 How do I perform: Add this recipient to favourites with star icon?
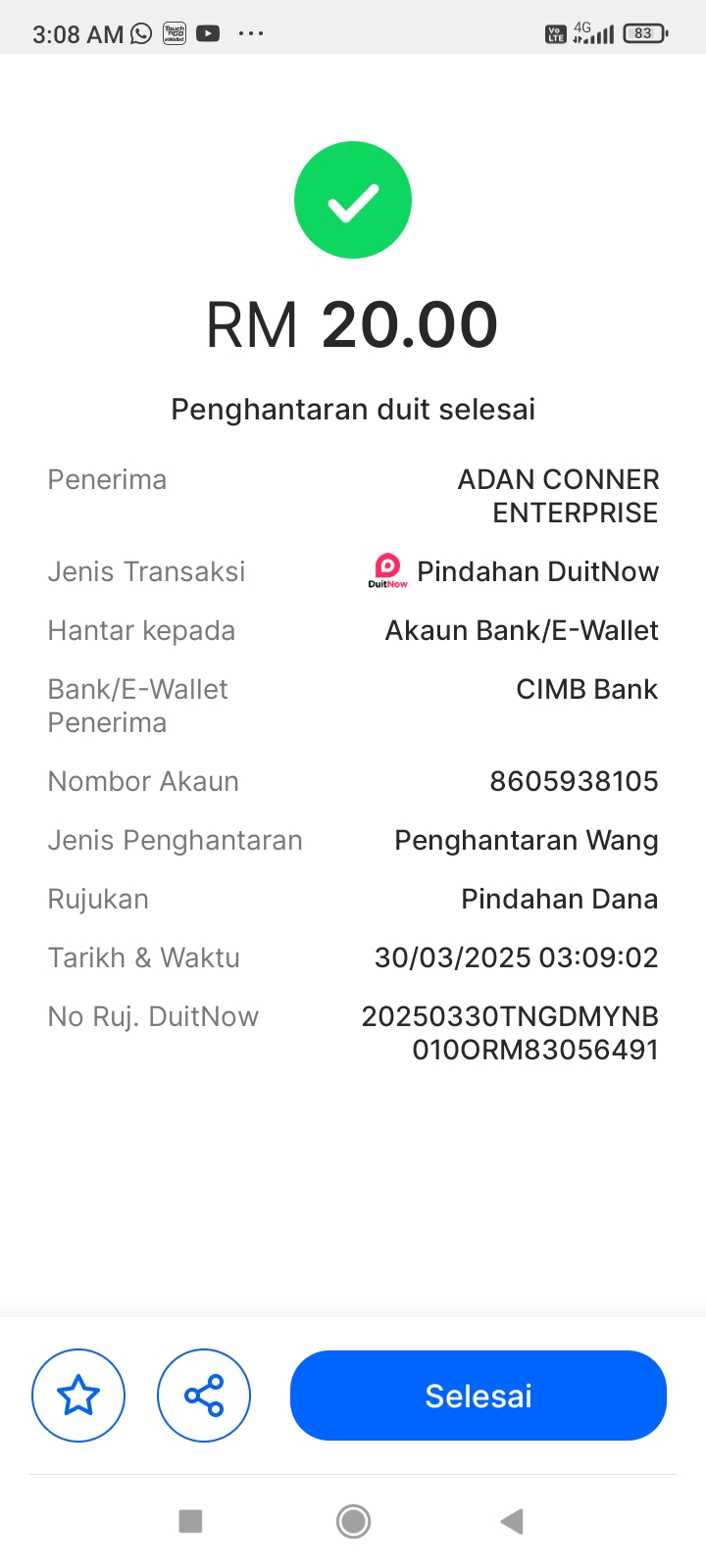(x=78, y=1396)
